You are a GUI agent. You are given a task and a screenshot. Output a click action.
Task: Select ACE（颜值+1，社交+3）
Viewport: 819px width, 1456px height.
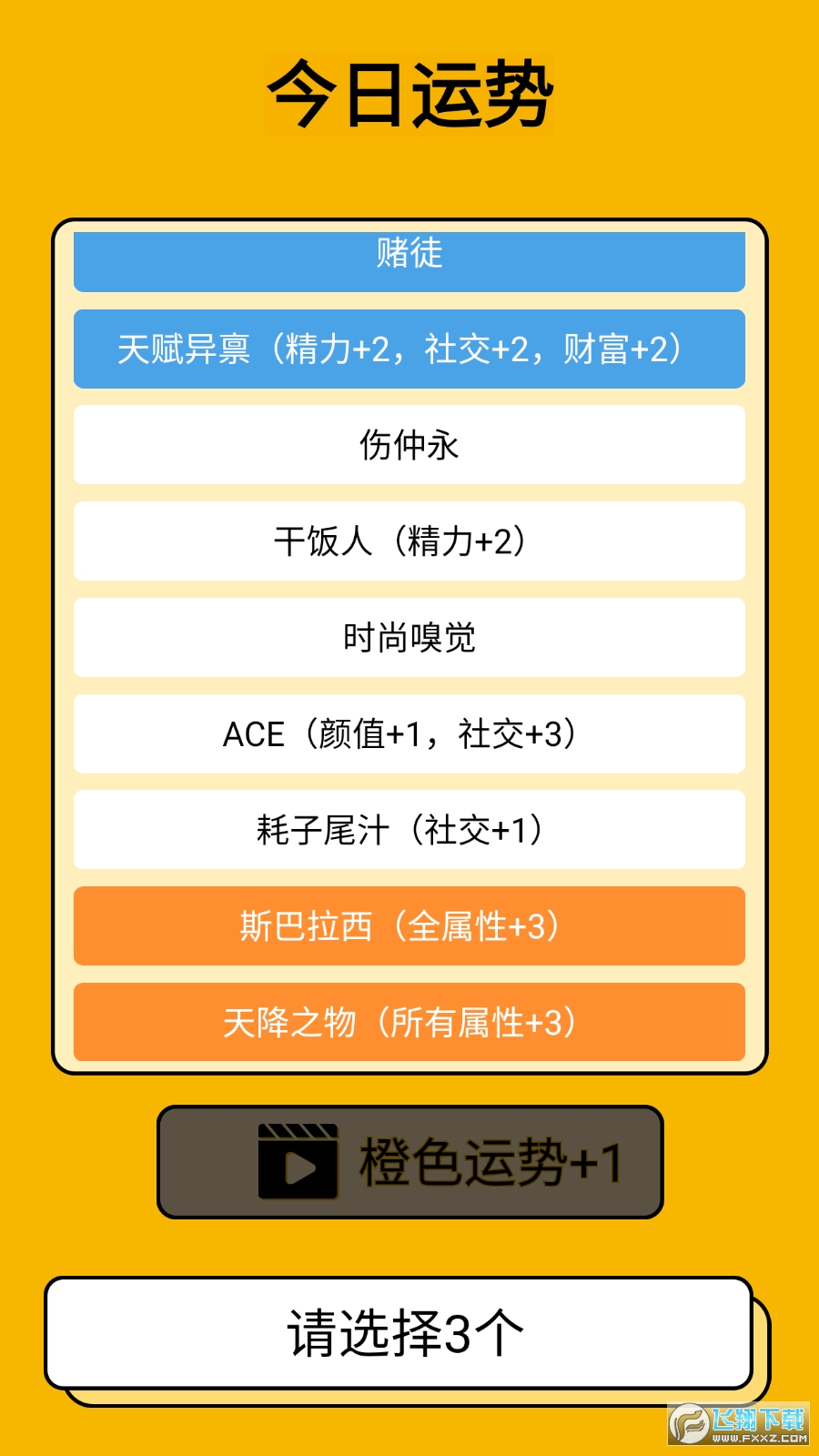409,734
